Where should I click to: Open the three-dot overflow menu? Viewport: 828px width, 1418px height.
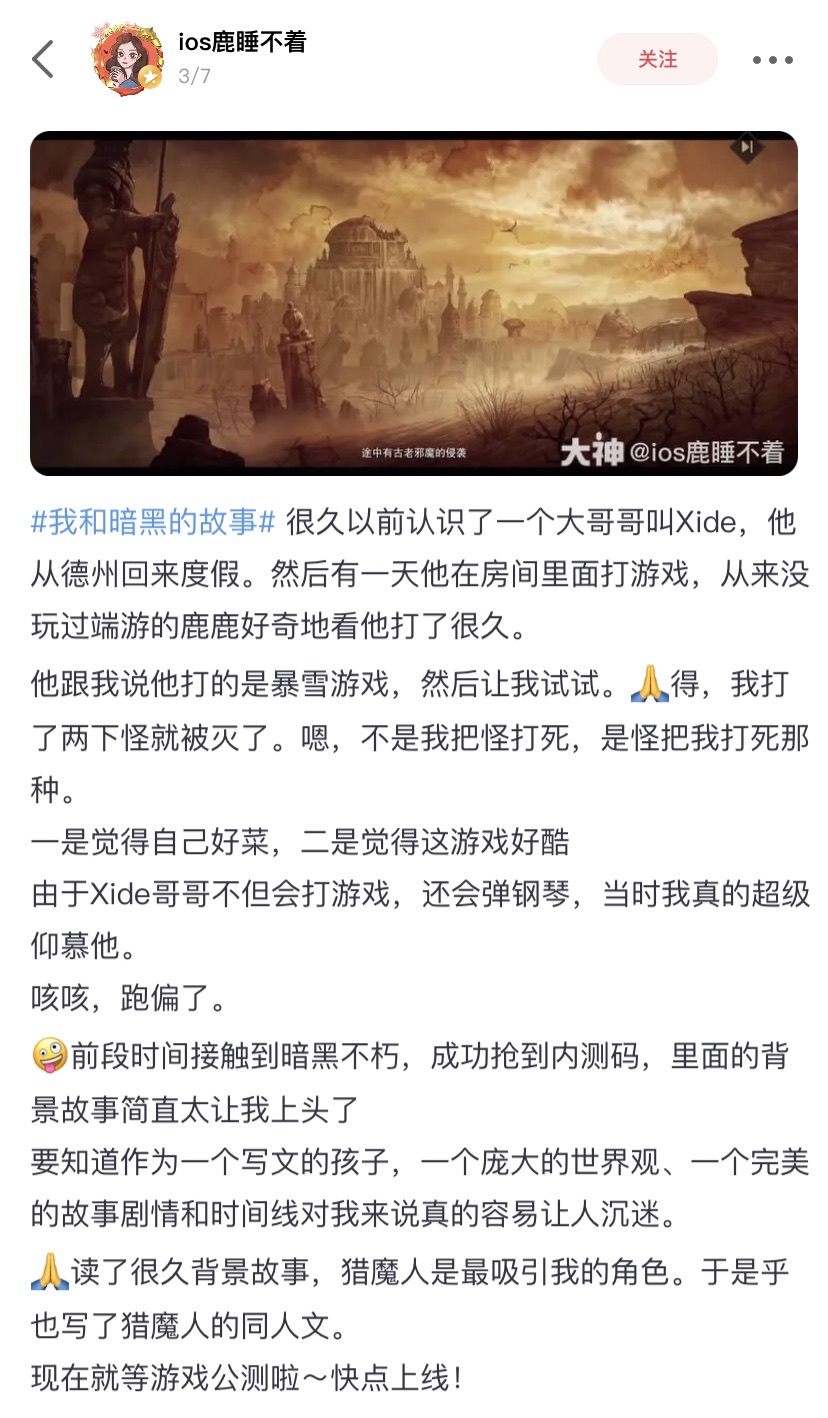pos(772,60)
